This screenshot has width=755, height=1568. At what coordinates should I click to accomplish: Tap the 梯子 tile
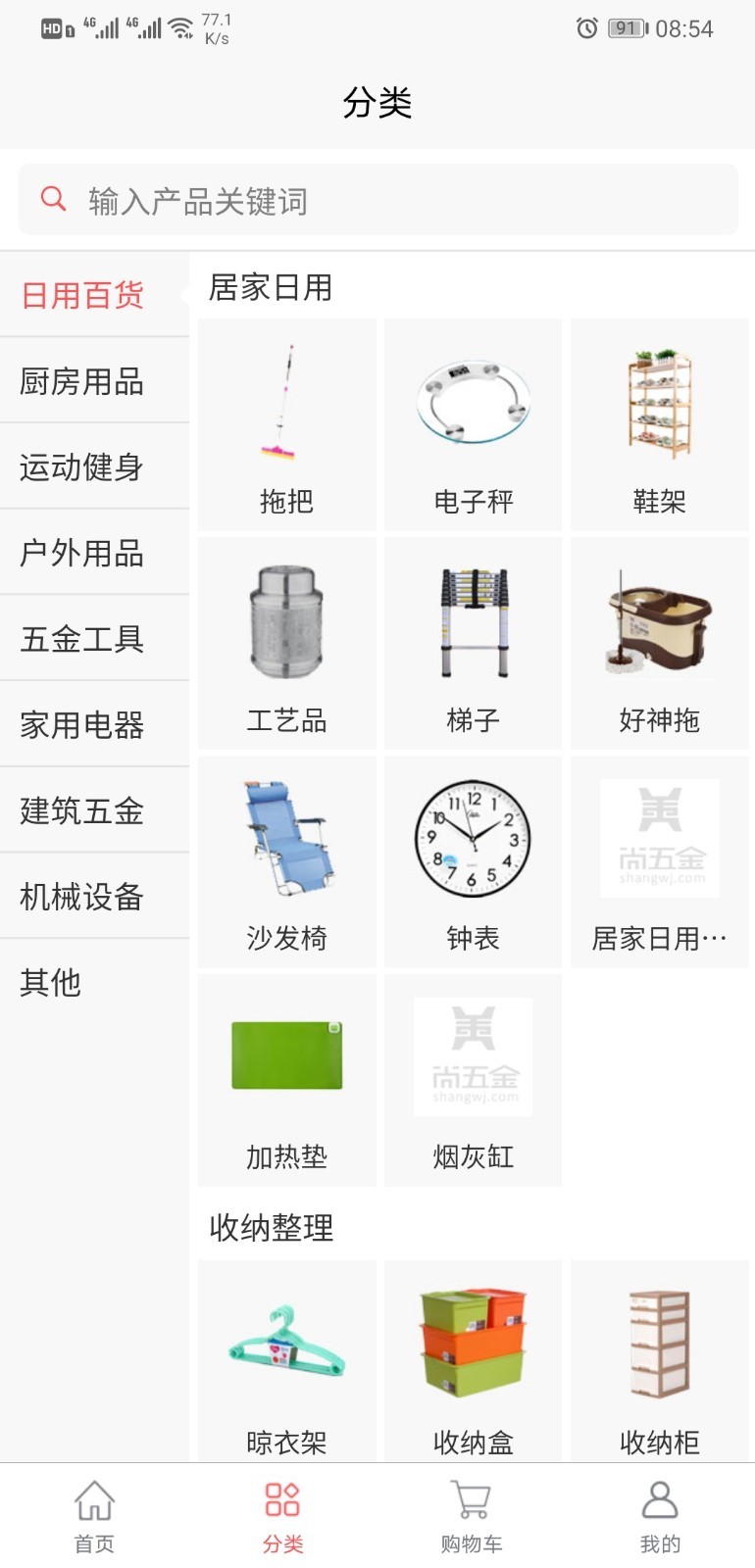tap(473, 644)
